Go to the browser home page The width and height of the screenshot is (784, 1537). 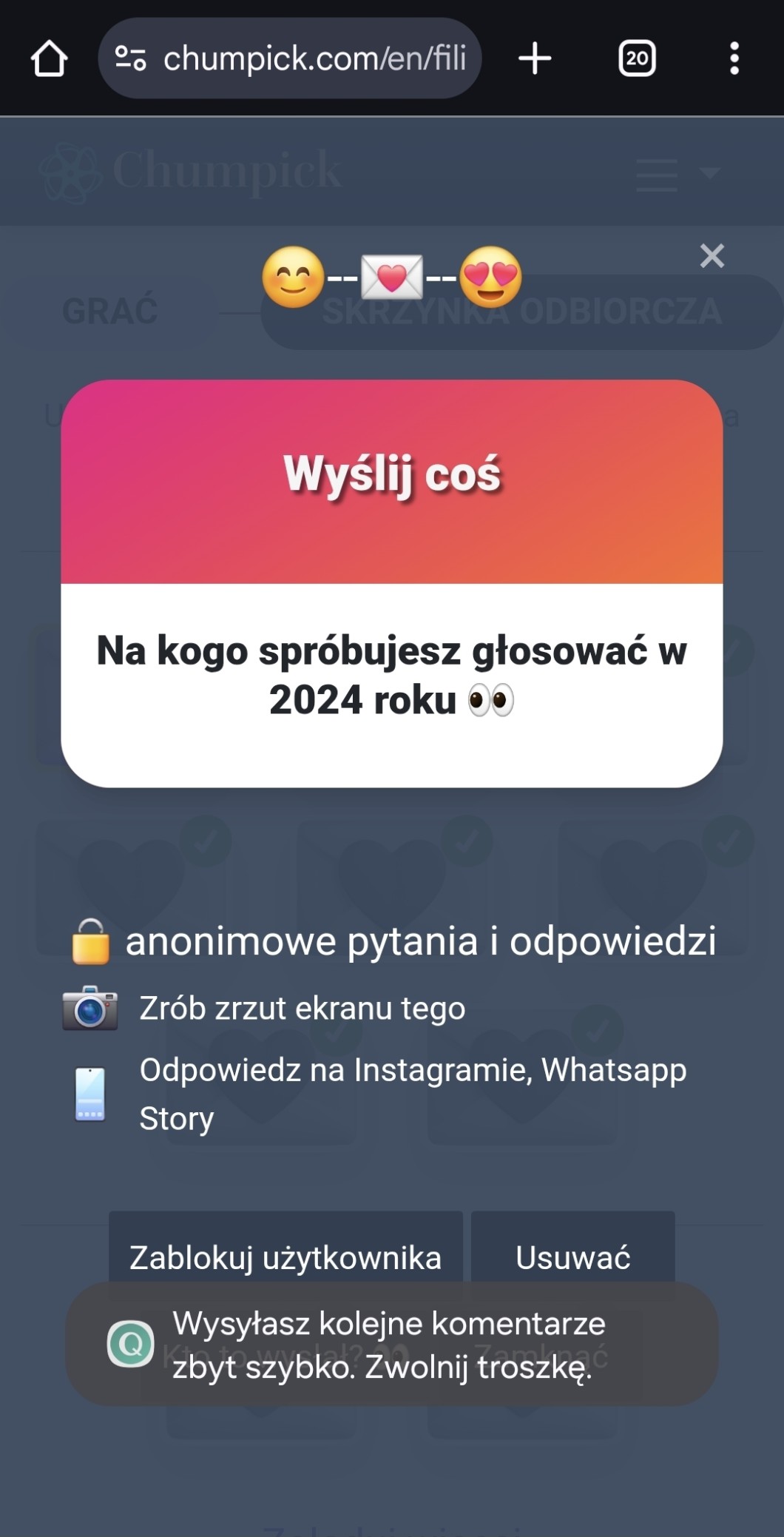click(50, 58)
